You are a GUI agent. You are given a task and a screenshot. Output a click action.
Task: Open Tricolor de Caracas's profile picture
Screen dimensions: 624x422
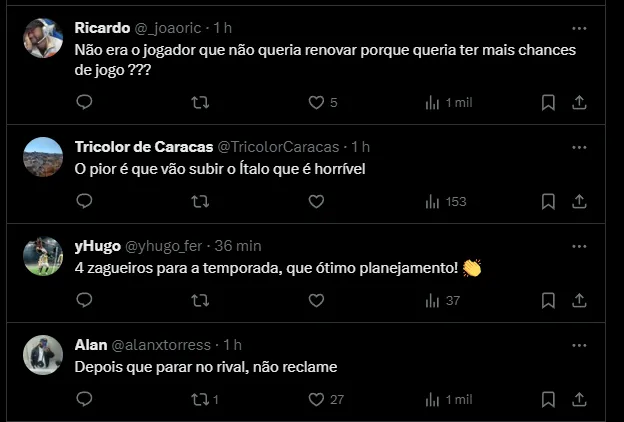click(x=44, y=157)
